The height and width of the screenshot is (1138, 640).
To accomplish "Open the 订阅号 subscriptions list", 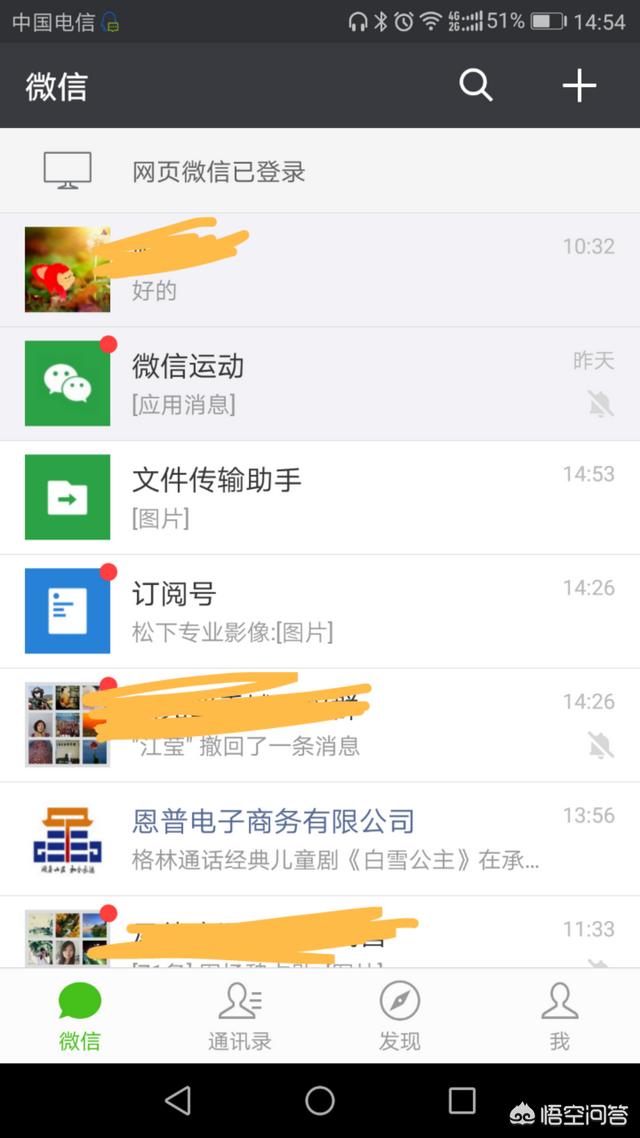I will coord(320,611).
